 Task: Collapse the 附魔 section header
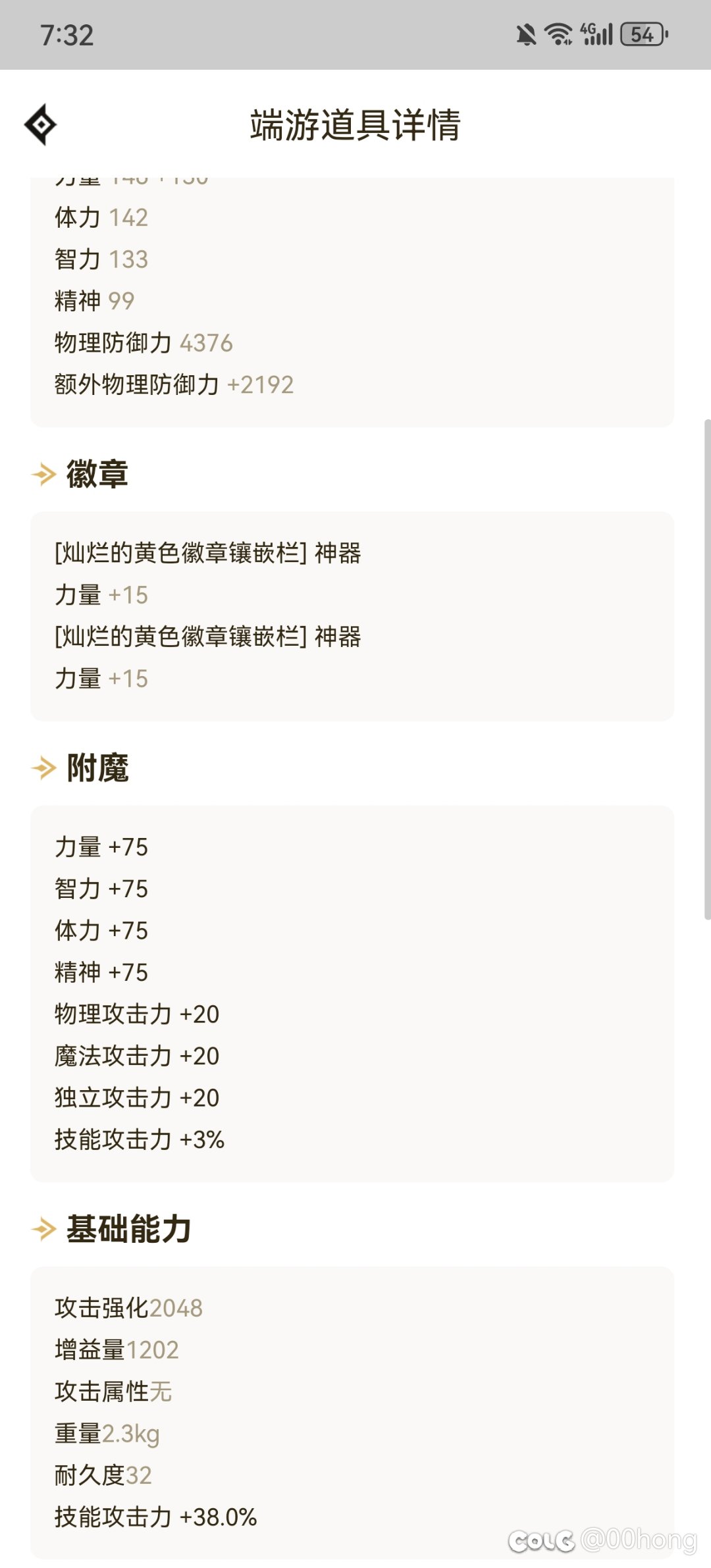(x=96, y=768)
